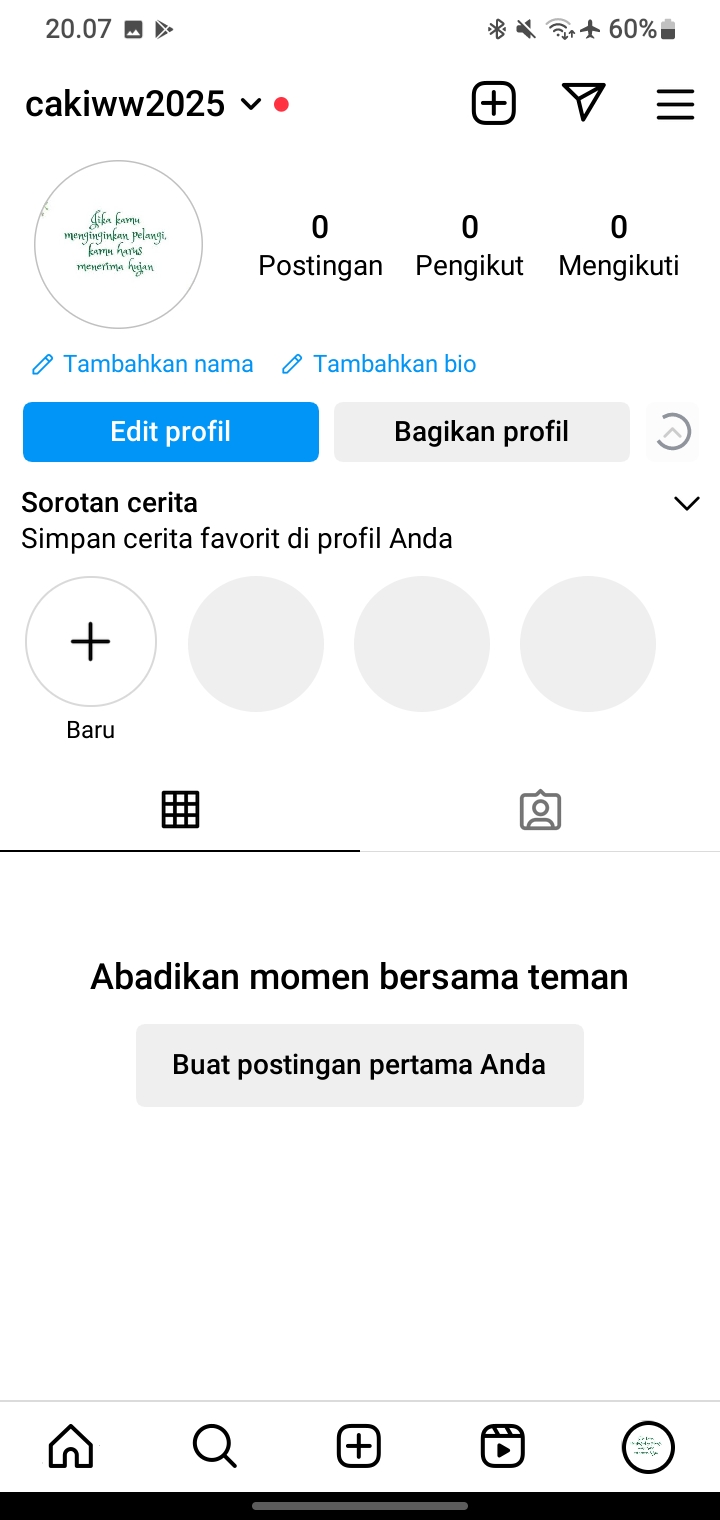Open the profile tab in bottom navigation

[648, 1446]
